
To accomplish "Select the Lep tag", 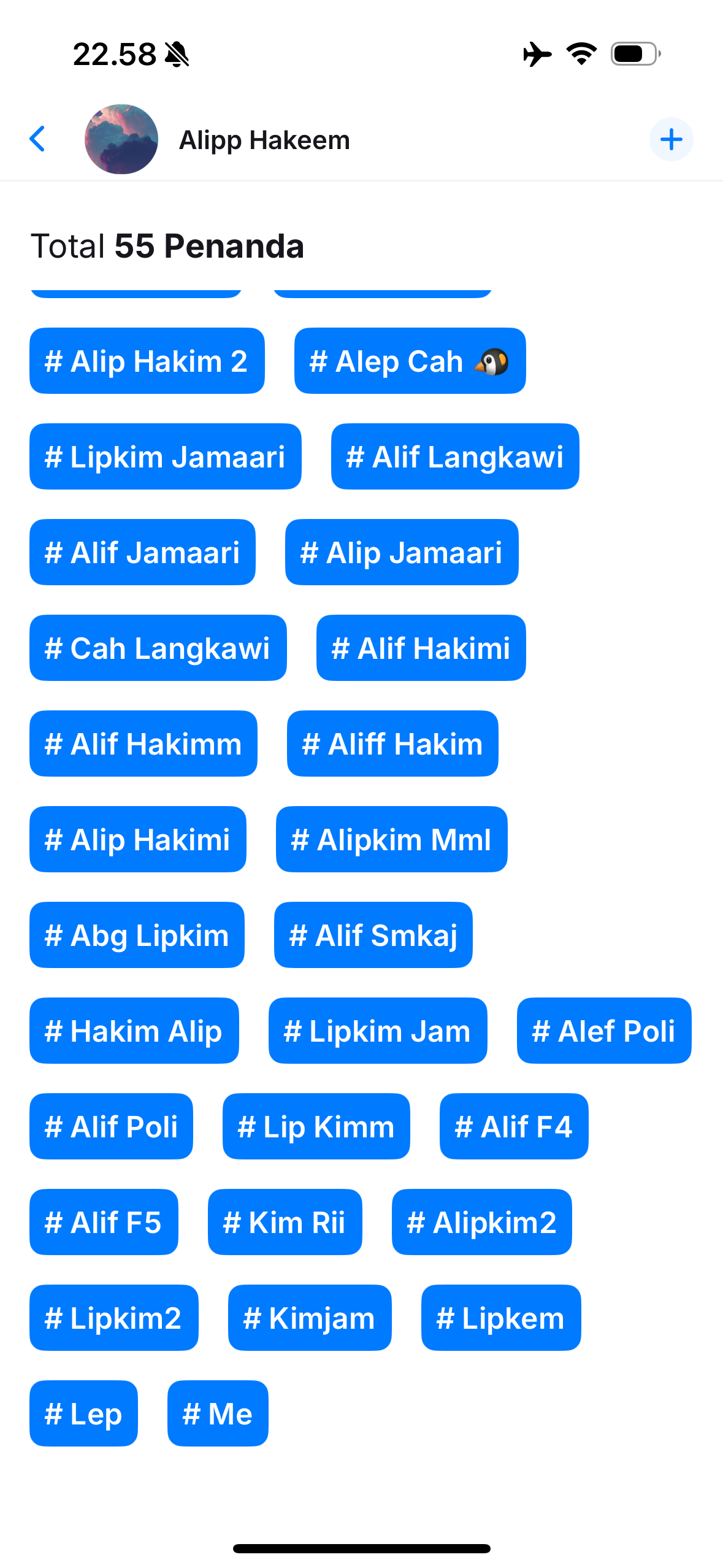I will click(83, 1413).
